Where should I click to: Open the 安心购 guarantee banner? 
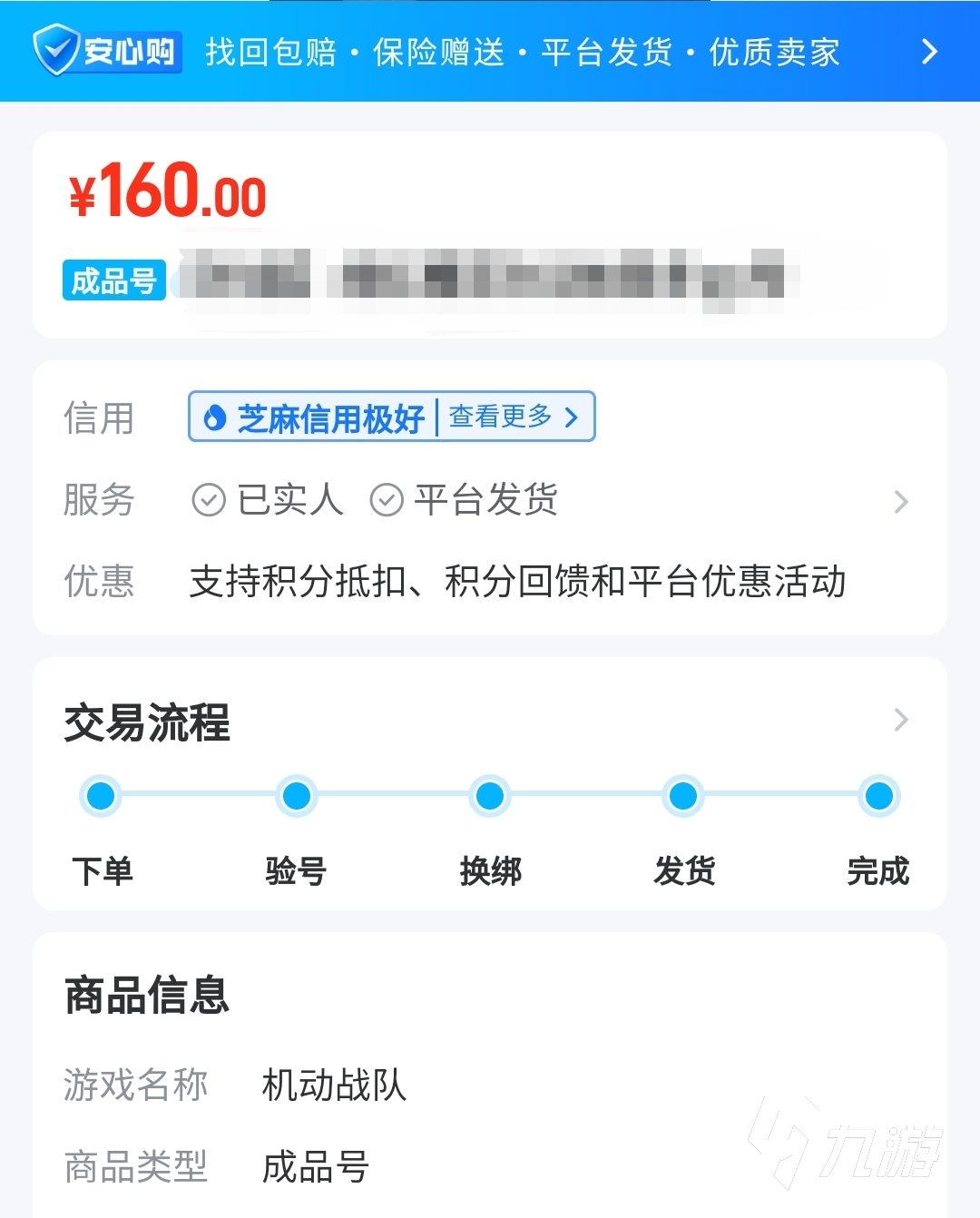490,52
